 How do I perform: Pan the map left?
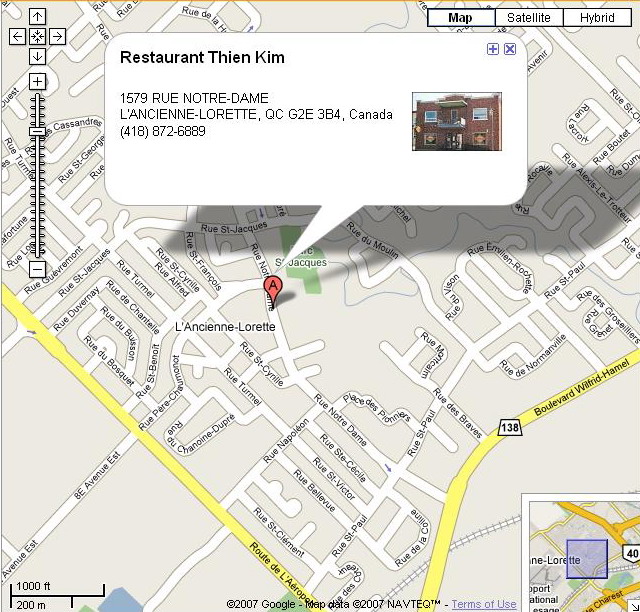pyautogui.click(x=17, y=37)
